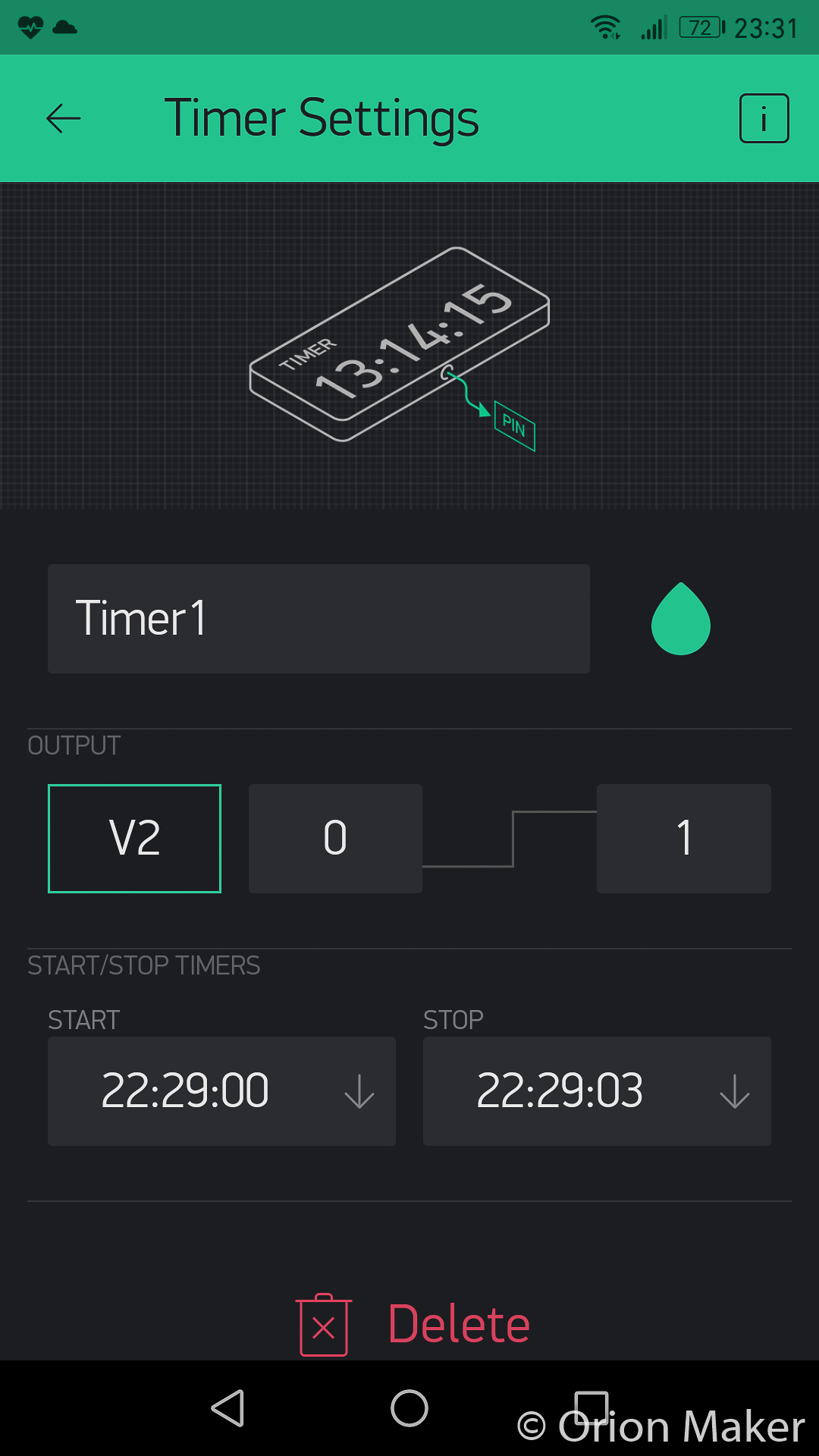Tap the system back button
Image resolution: width=819 pixels, height=1456 pixels.
pyautogui.click(x=227, y=1409)
